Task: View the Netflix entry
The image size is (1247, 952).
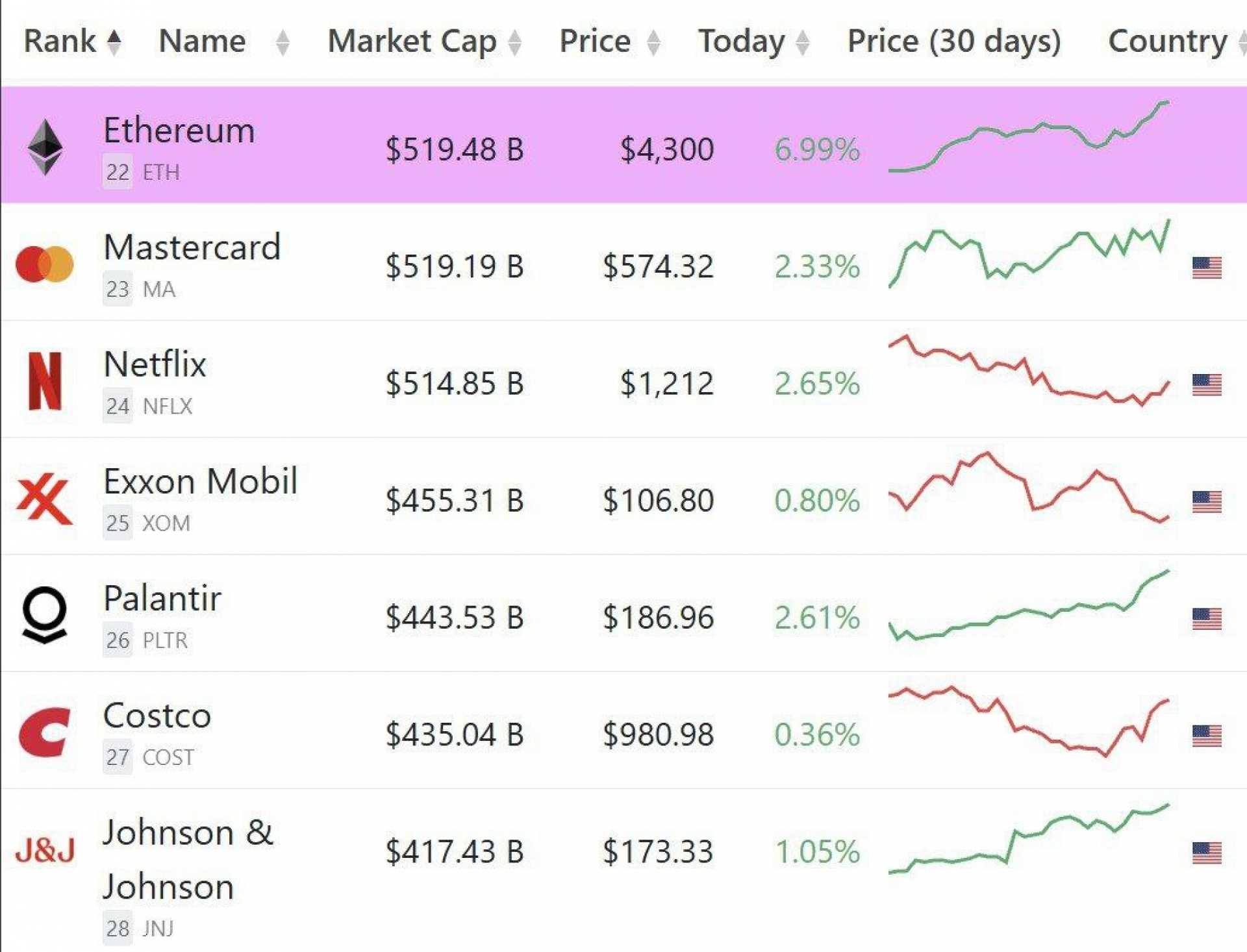Action: (155, 365)
